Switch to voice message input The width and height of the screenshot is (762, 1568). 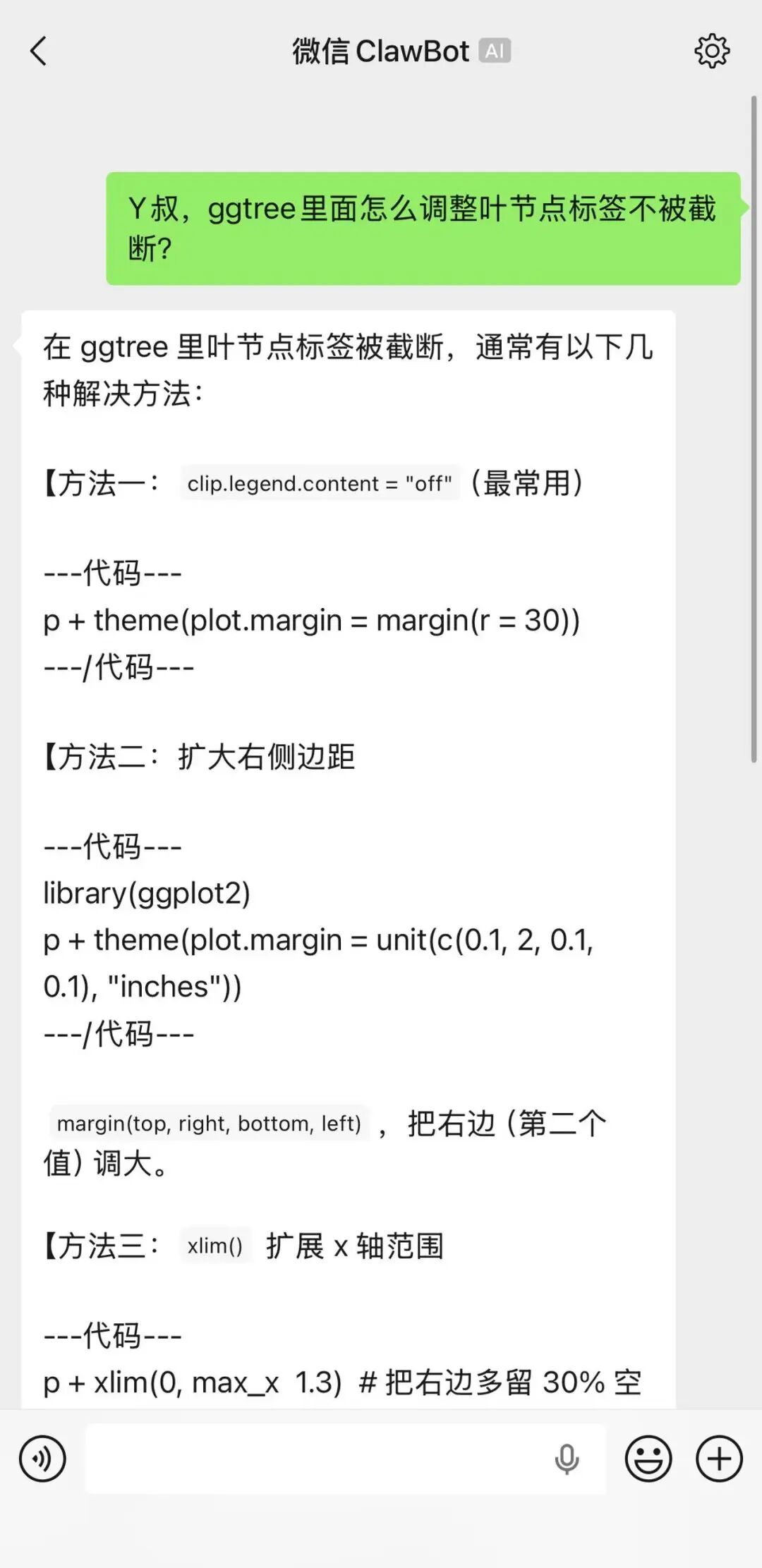[x=42, y=1459]
